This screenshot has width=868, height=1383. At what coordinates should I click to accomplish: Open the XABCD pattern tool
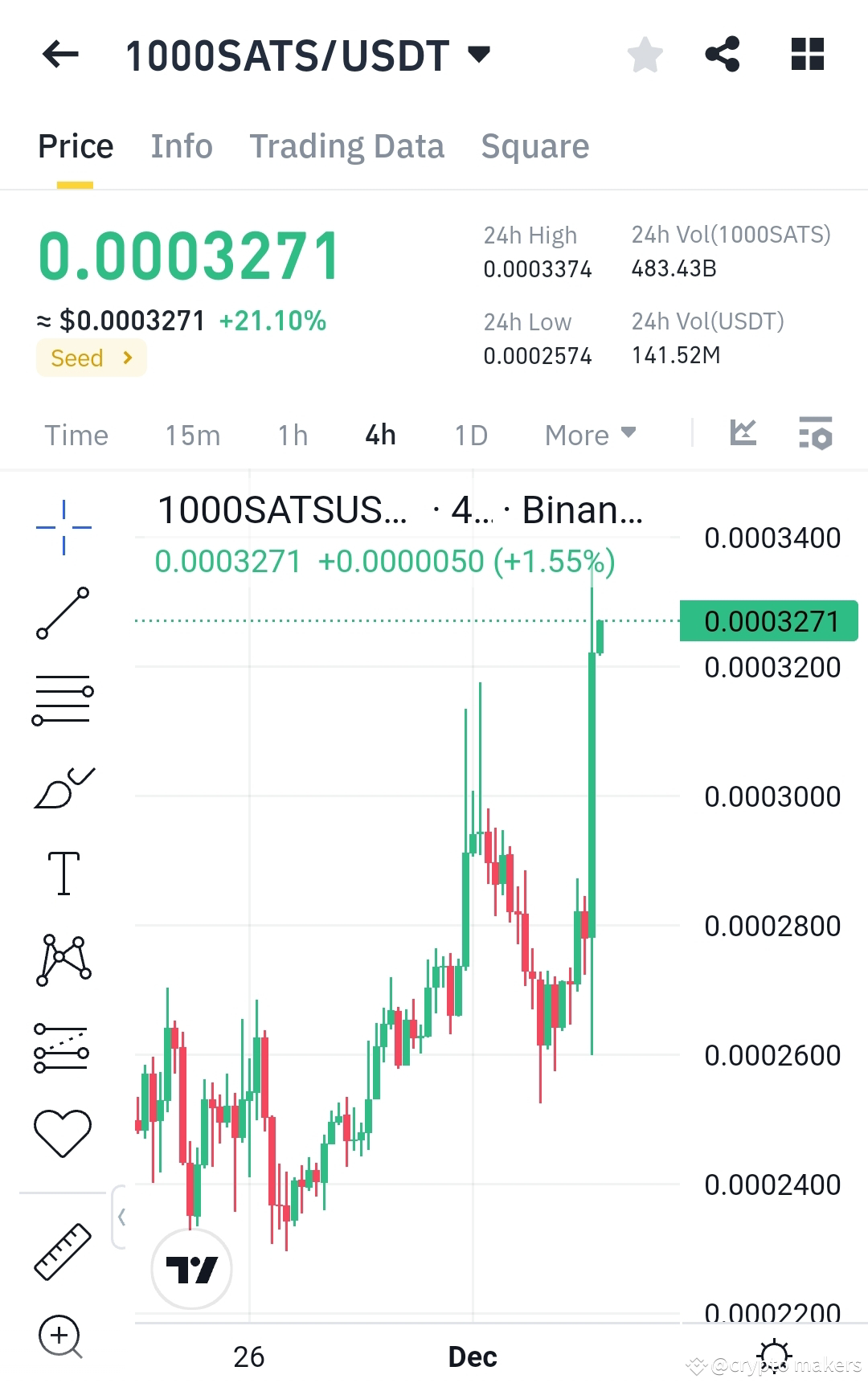(x=63, y=960)
